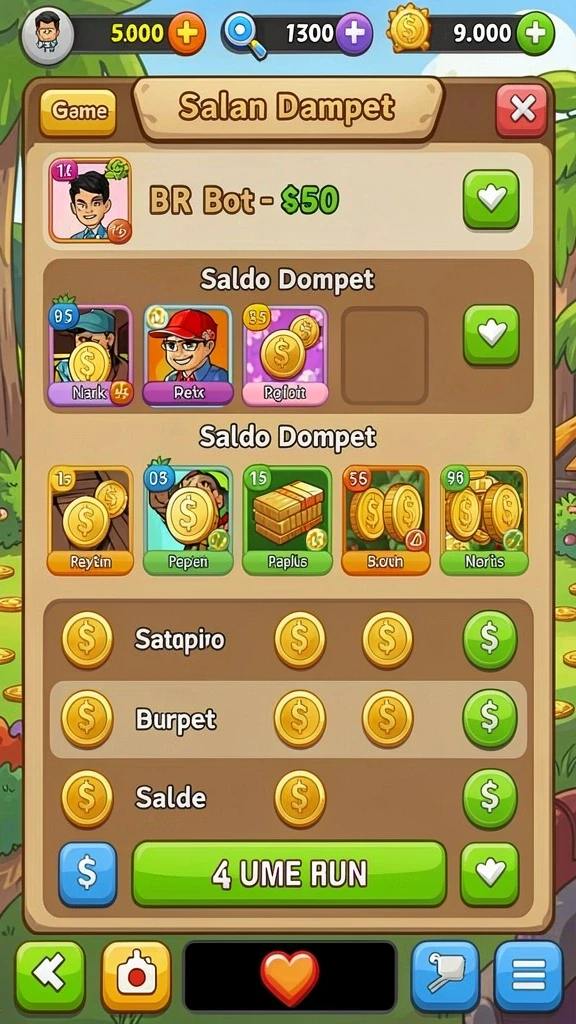Tap the green plus next to 9.000
The height and width of the screenshot is (1024, 576).
pyautogui.click(x=536, y=33)
